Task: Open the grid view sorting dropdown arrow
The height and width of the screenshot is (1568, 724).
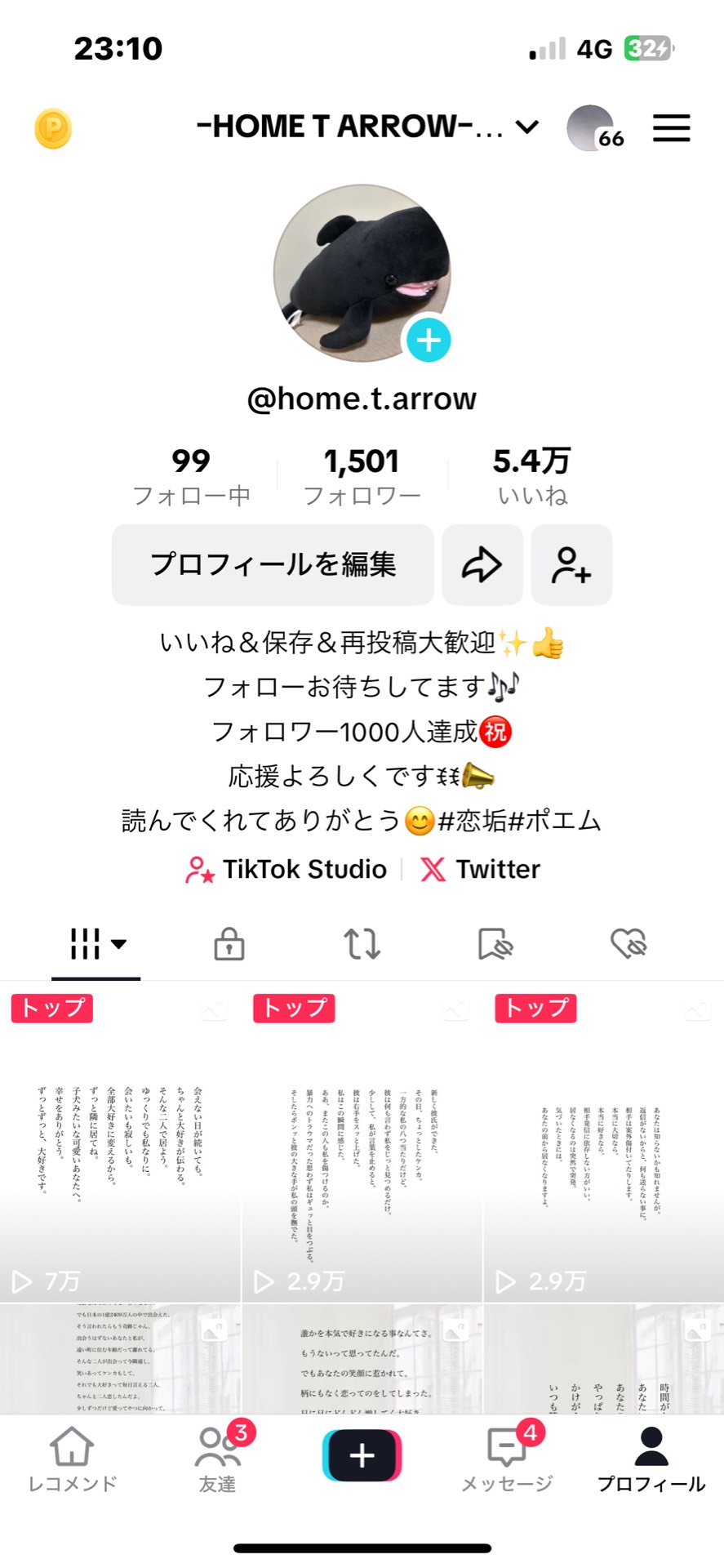Action: coord(119,946)
